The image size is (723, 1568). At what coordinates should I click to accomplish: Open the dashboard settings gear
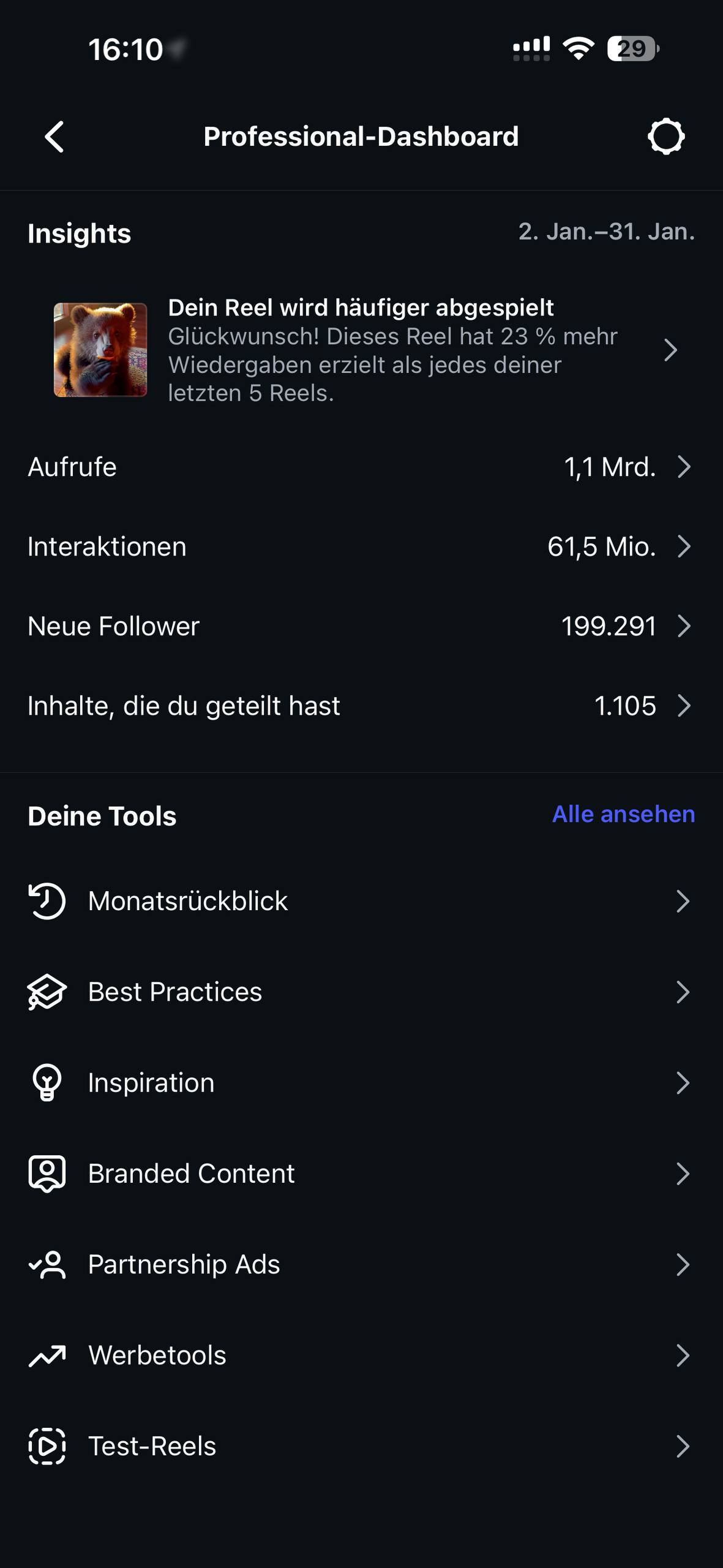point(665,136)
